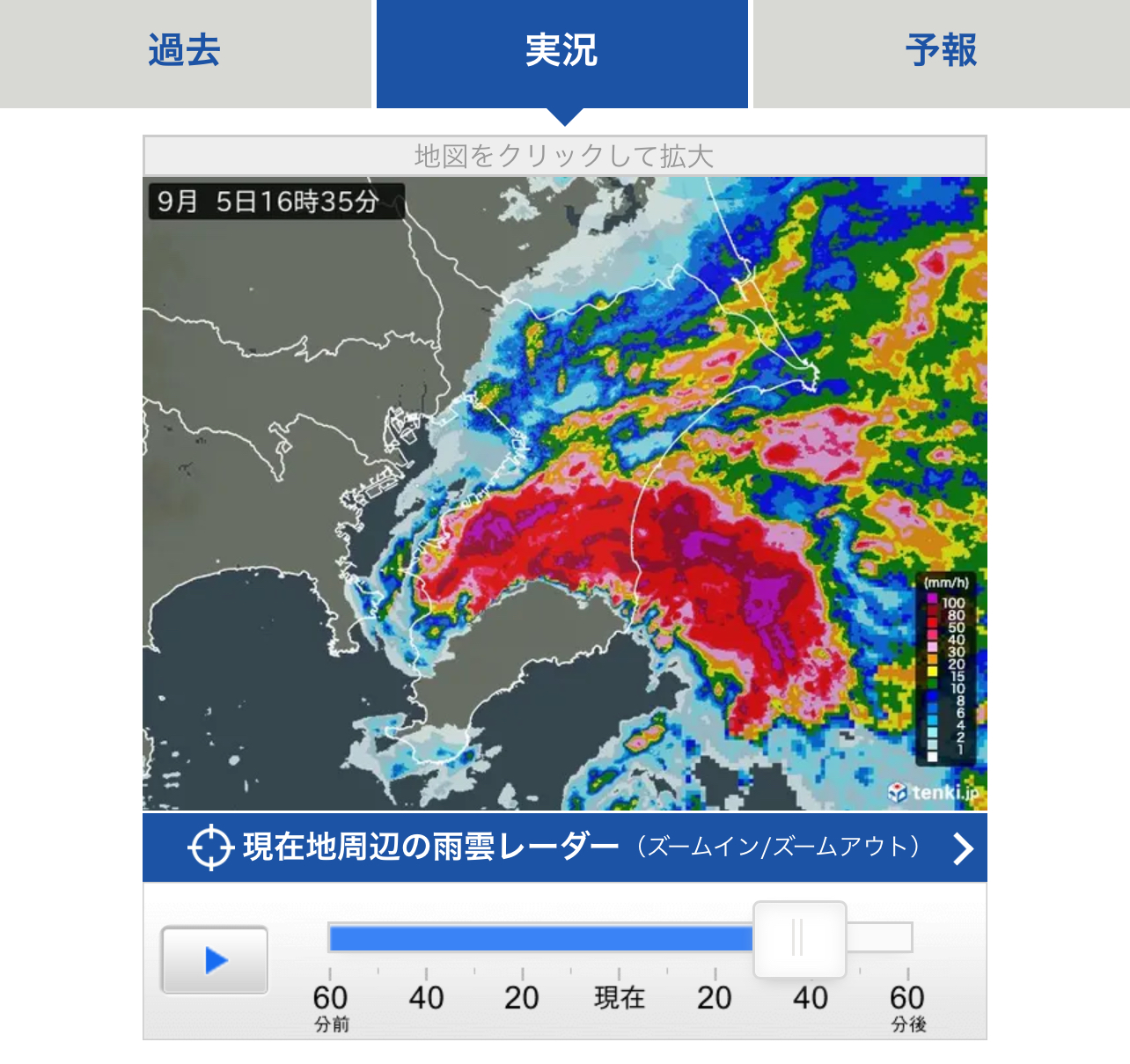Tap the timeline slider handle
The width and height of the screenshot is (1130, 1064).
799,938
